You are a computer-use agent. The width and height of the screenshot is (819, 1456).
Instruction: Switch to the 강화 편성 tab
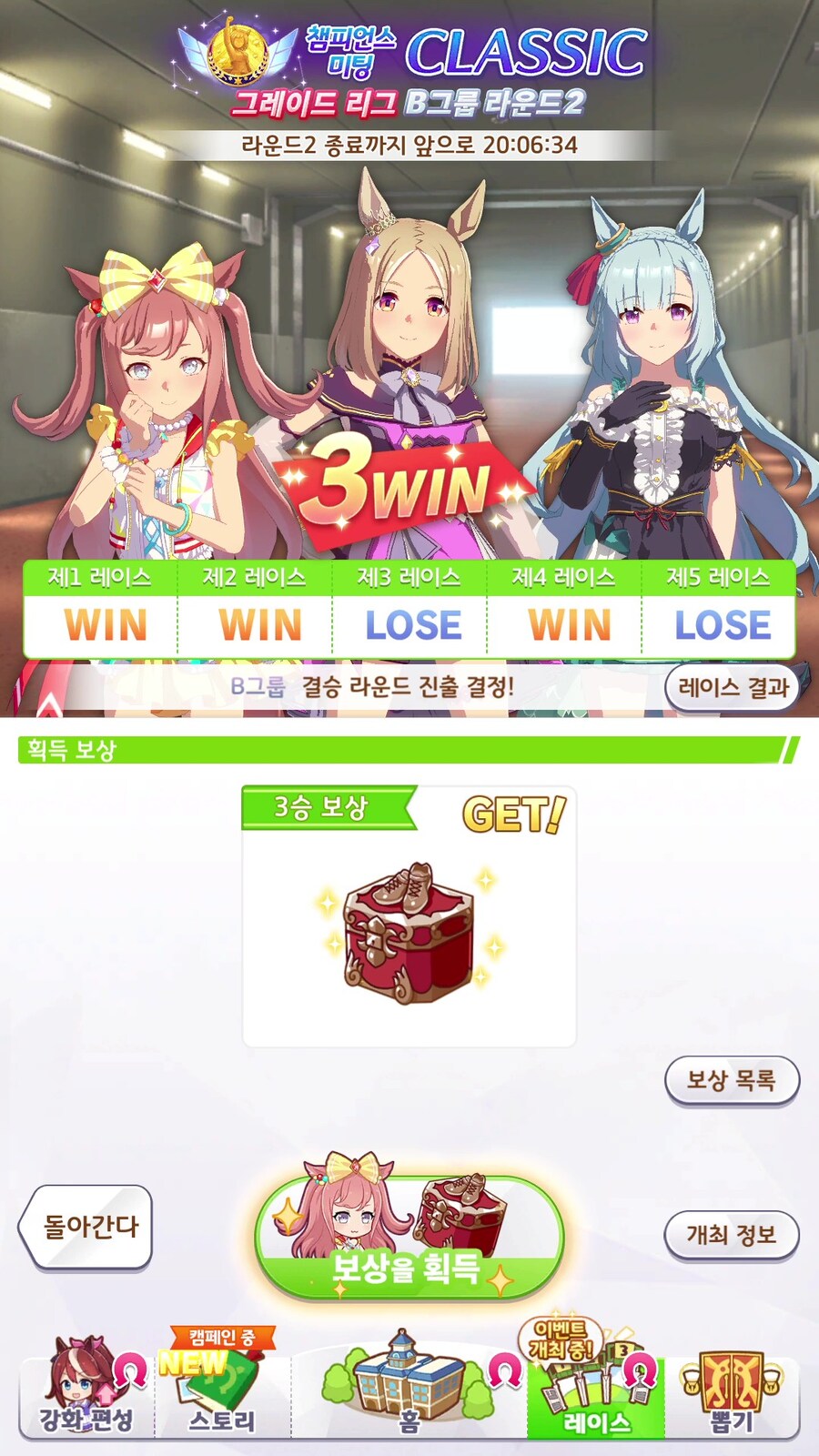point(86,1392)
